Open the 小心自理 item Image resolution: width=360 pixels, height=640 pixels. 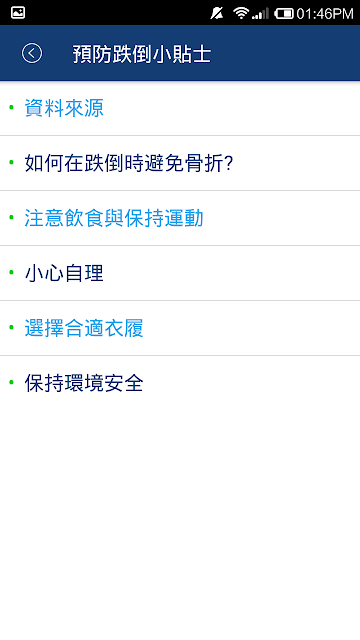(x=180, y=273)
